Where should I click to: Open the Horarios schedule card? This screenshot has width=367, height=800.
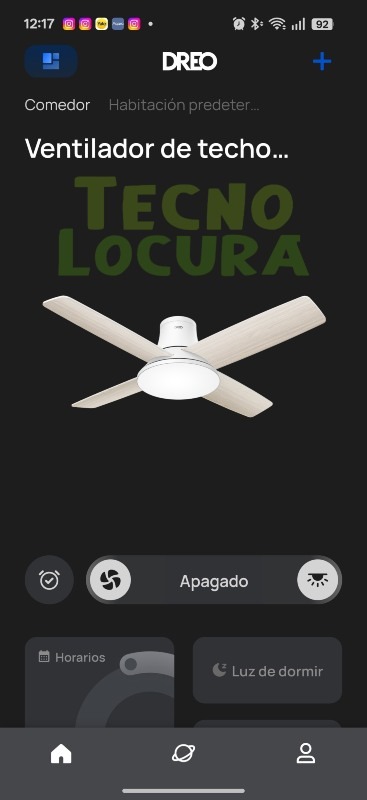tap(100, 682)
